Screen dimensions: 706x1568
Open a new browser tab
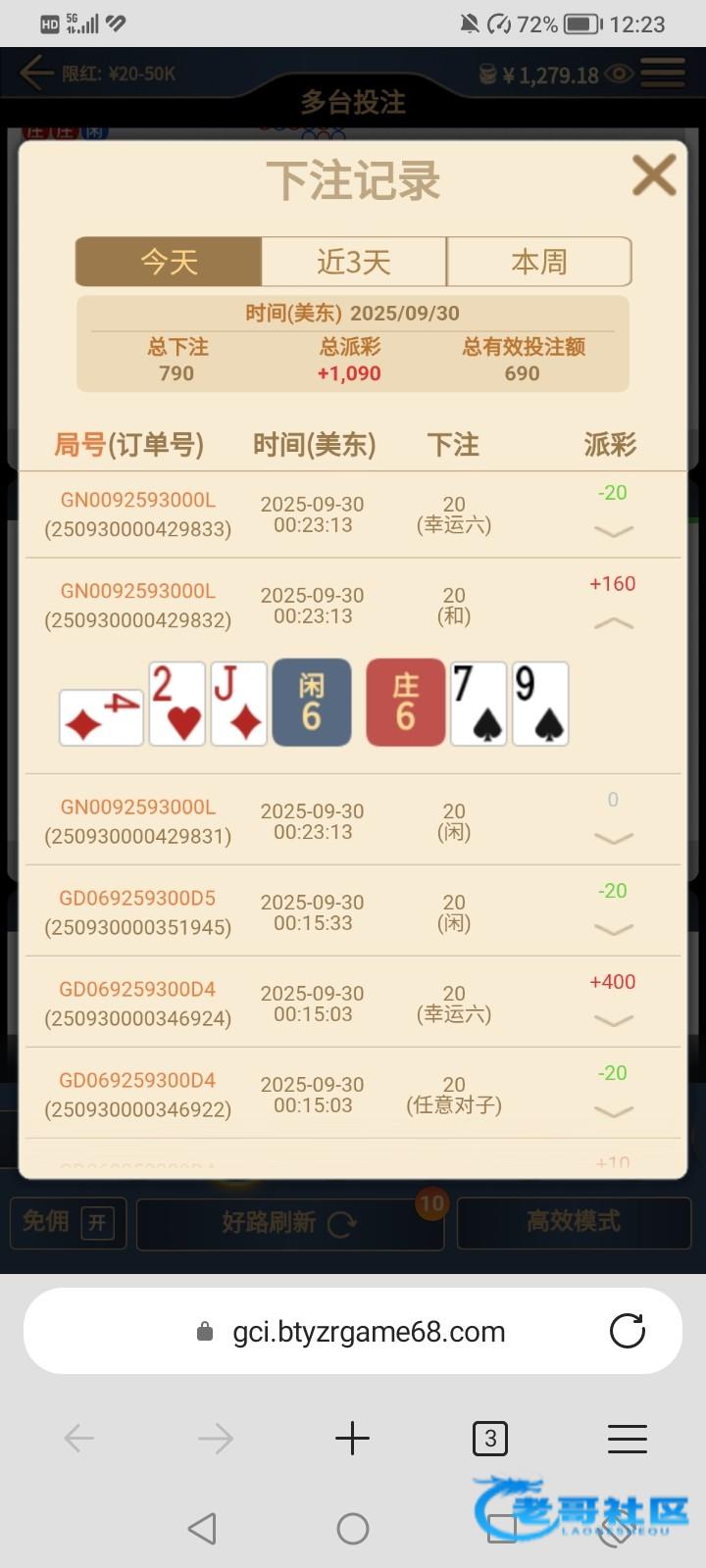(x=353, y=1439)
